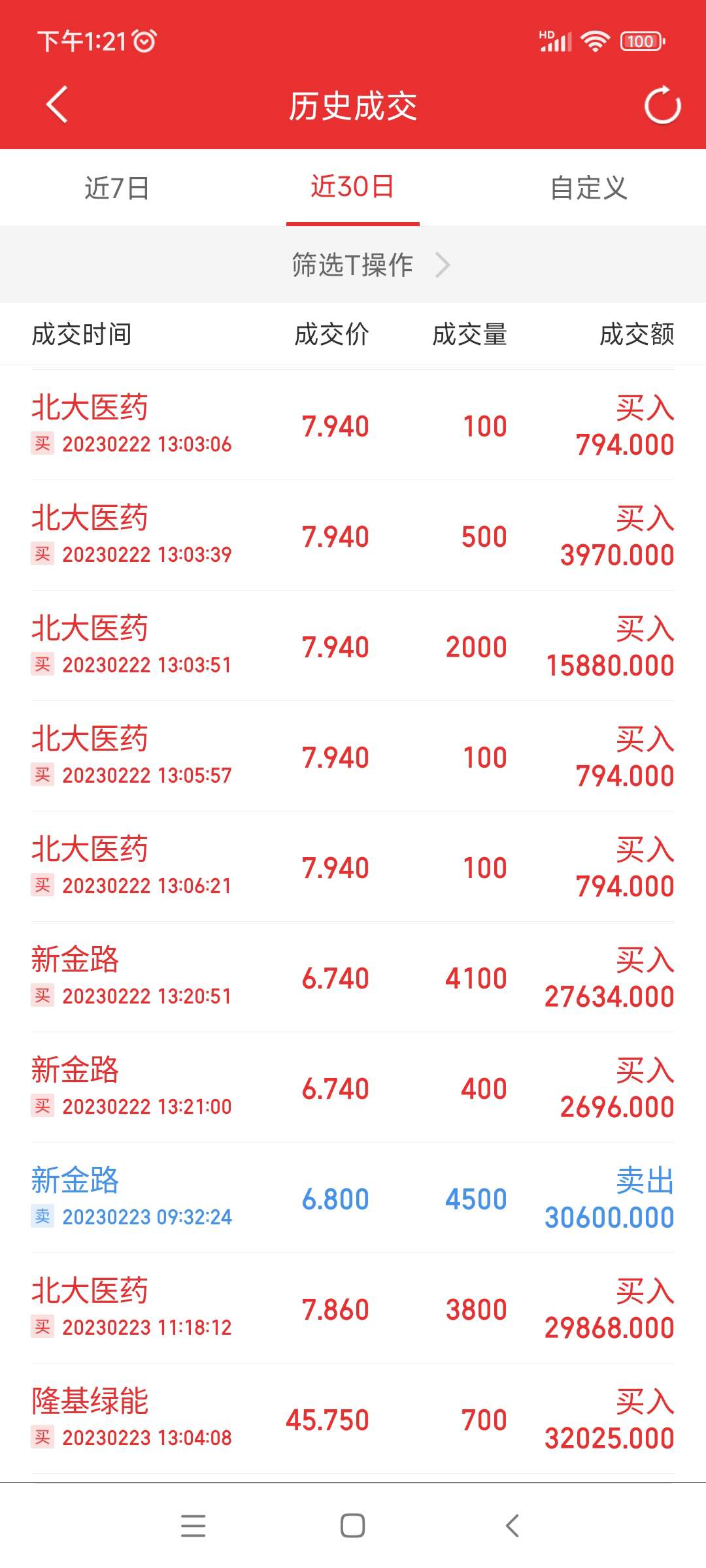
Task: Open 新金路 卖出 trade of 4500 shares
Action: [353, 1198]
